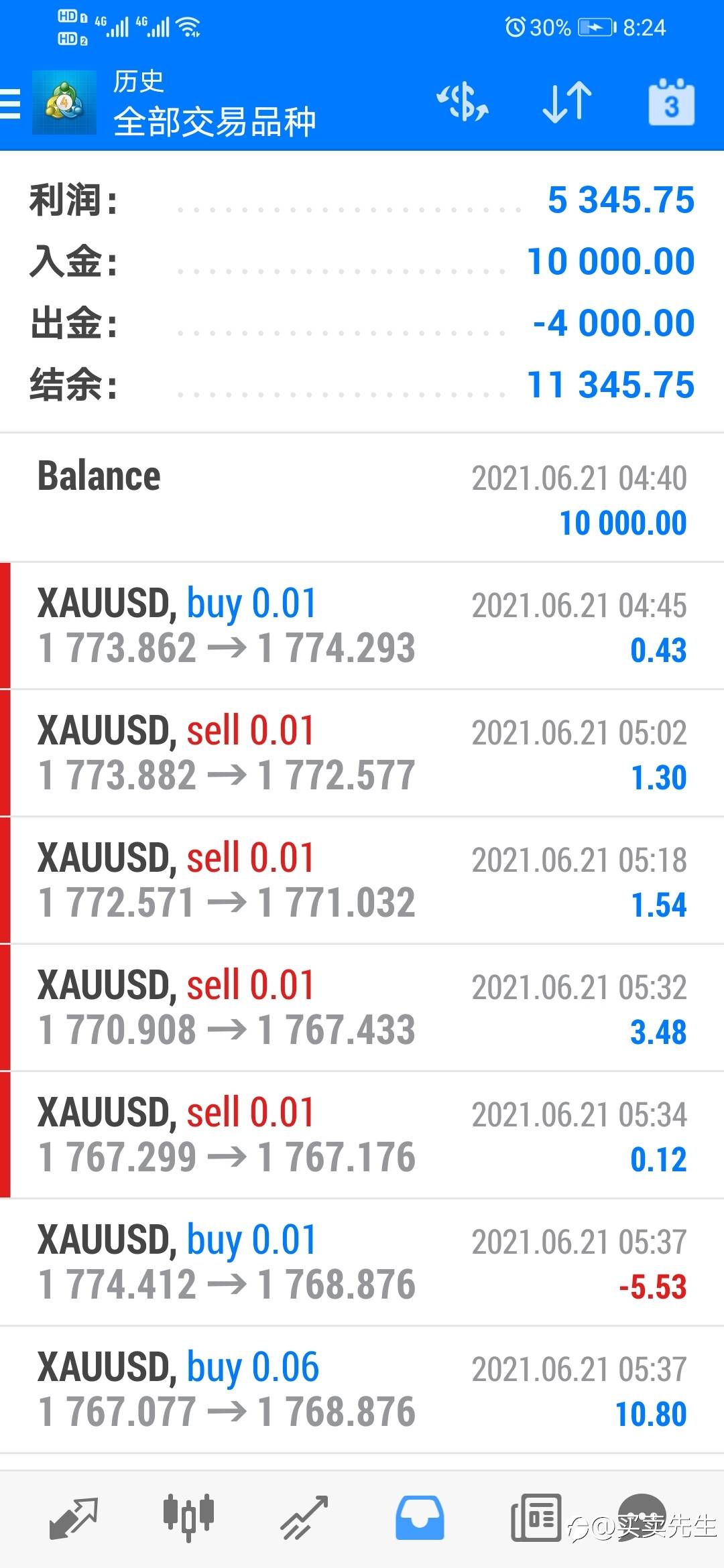
Task: Expand the XAUUSD sell trade at 05:18
Action: point(362,880)
